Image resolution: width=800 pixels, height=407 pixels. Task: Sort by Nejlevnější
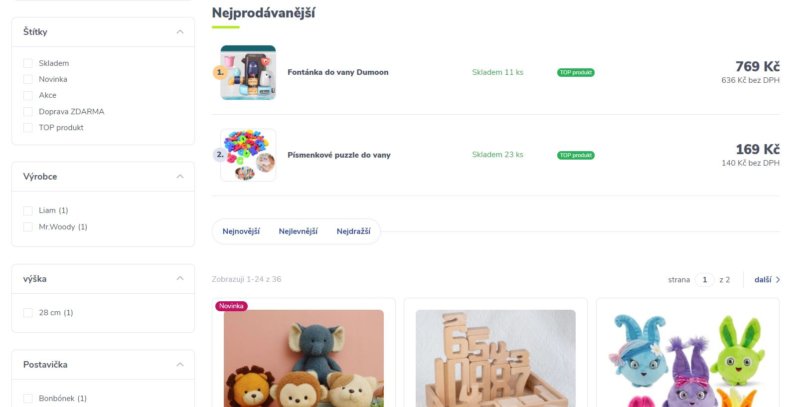click(x=298, y=231)
